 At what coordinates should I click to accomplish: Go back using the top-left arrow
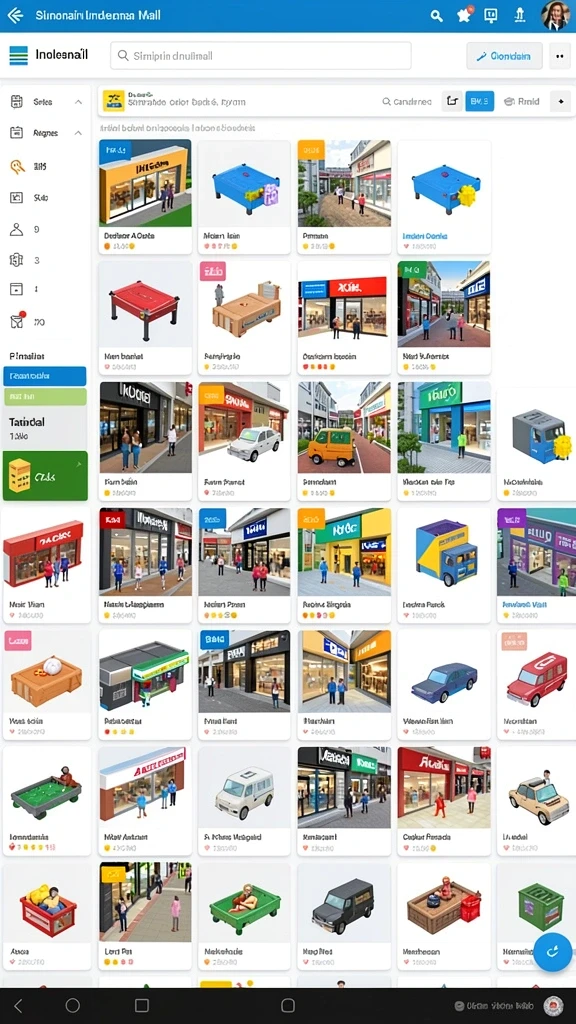14,15
